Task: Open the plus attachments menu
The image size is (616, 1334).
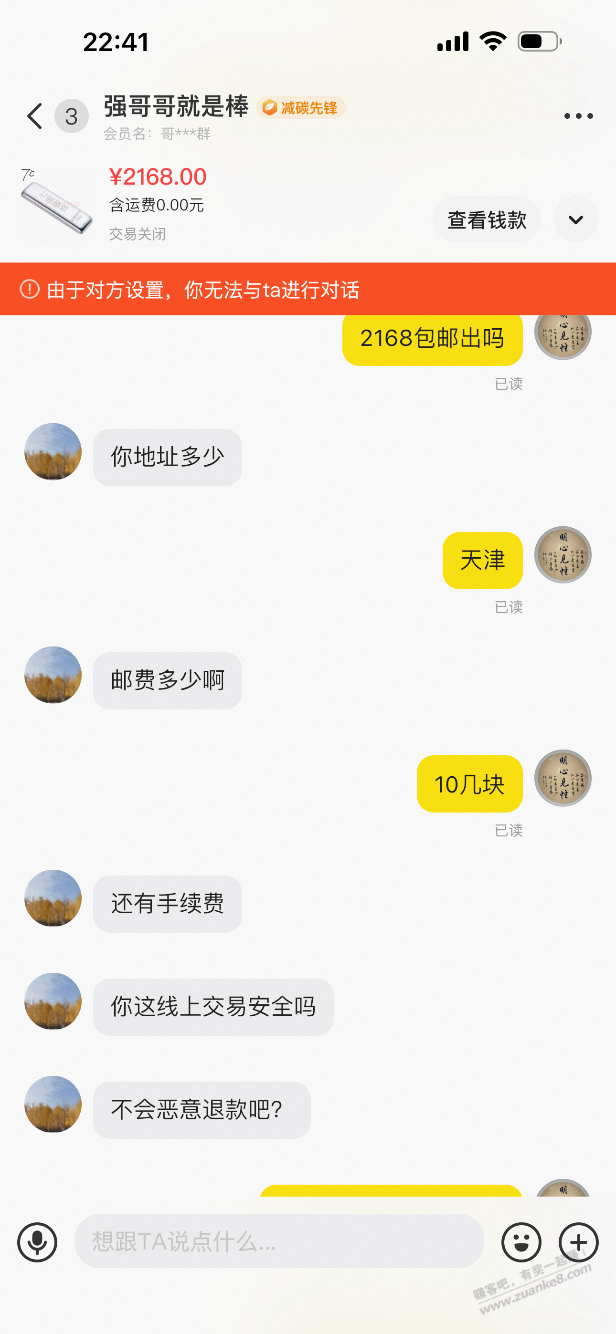Action: [578, 1242]
